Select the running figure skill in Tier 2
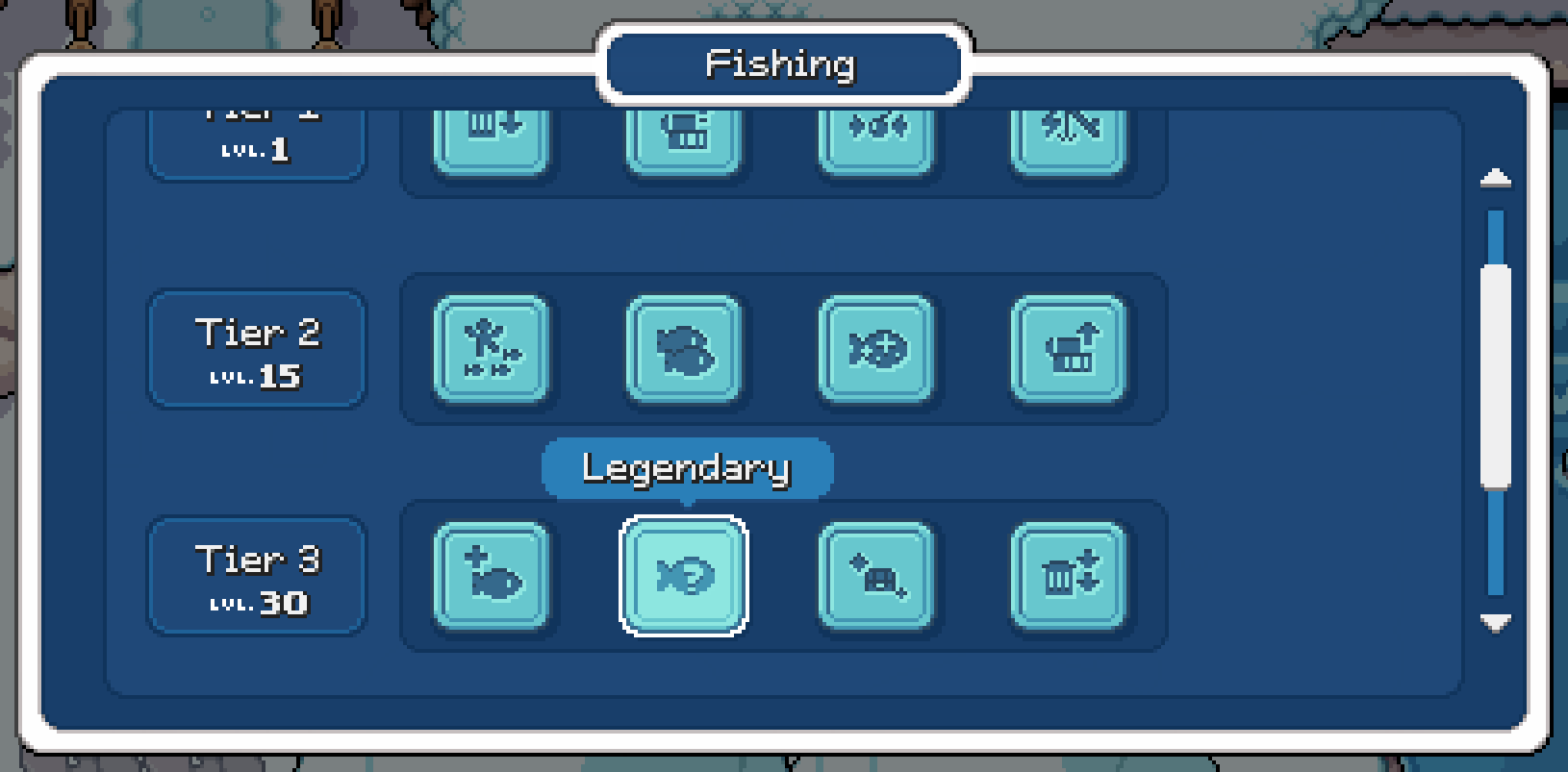This screenshot has height=772, width=1568. pyautogui.click(x=492, y=349)
